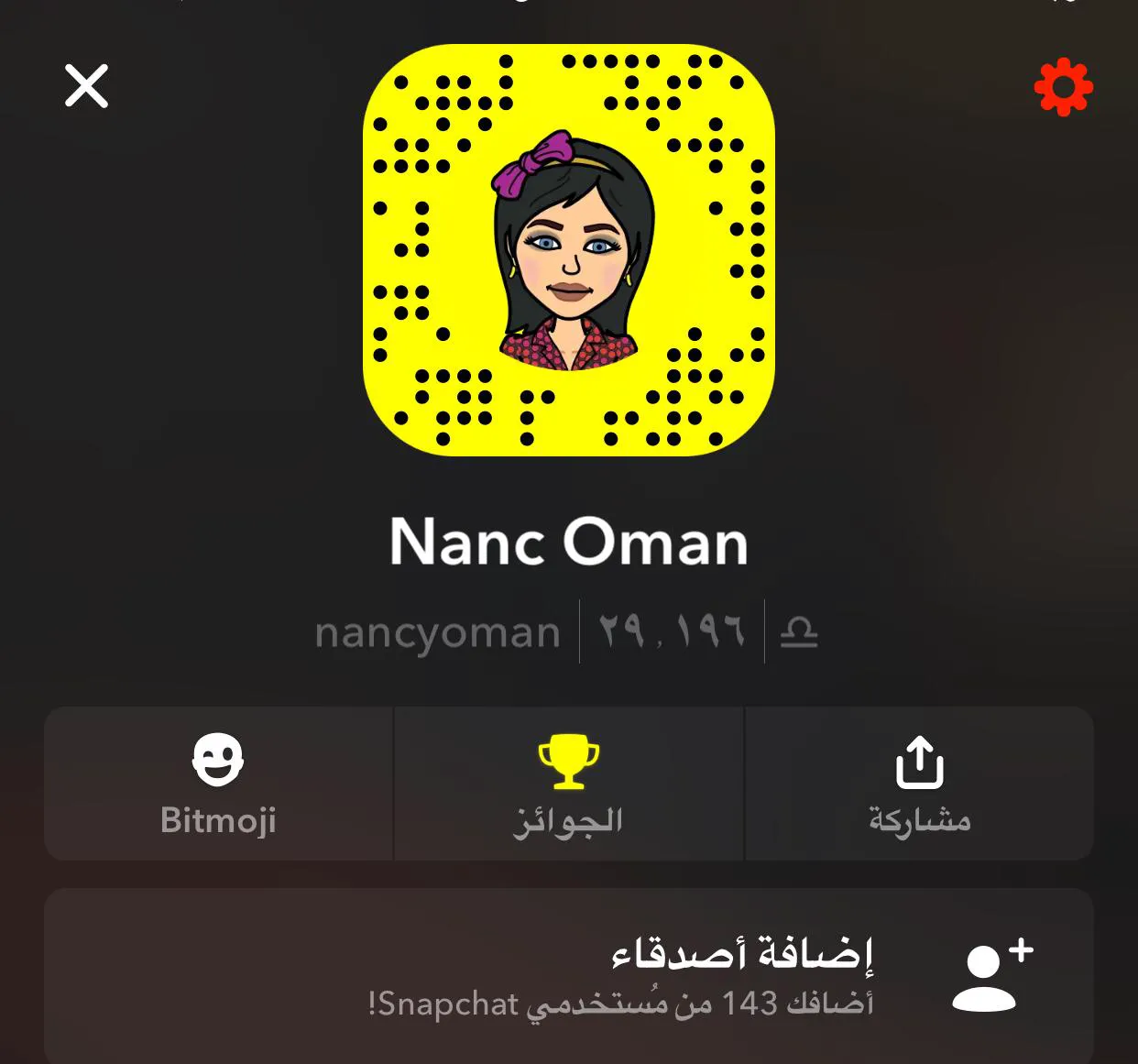
Task: Share the profile via مشاركة
Action: click(919, 784)
